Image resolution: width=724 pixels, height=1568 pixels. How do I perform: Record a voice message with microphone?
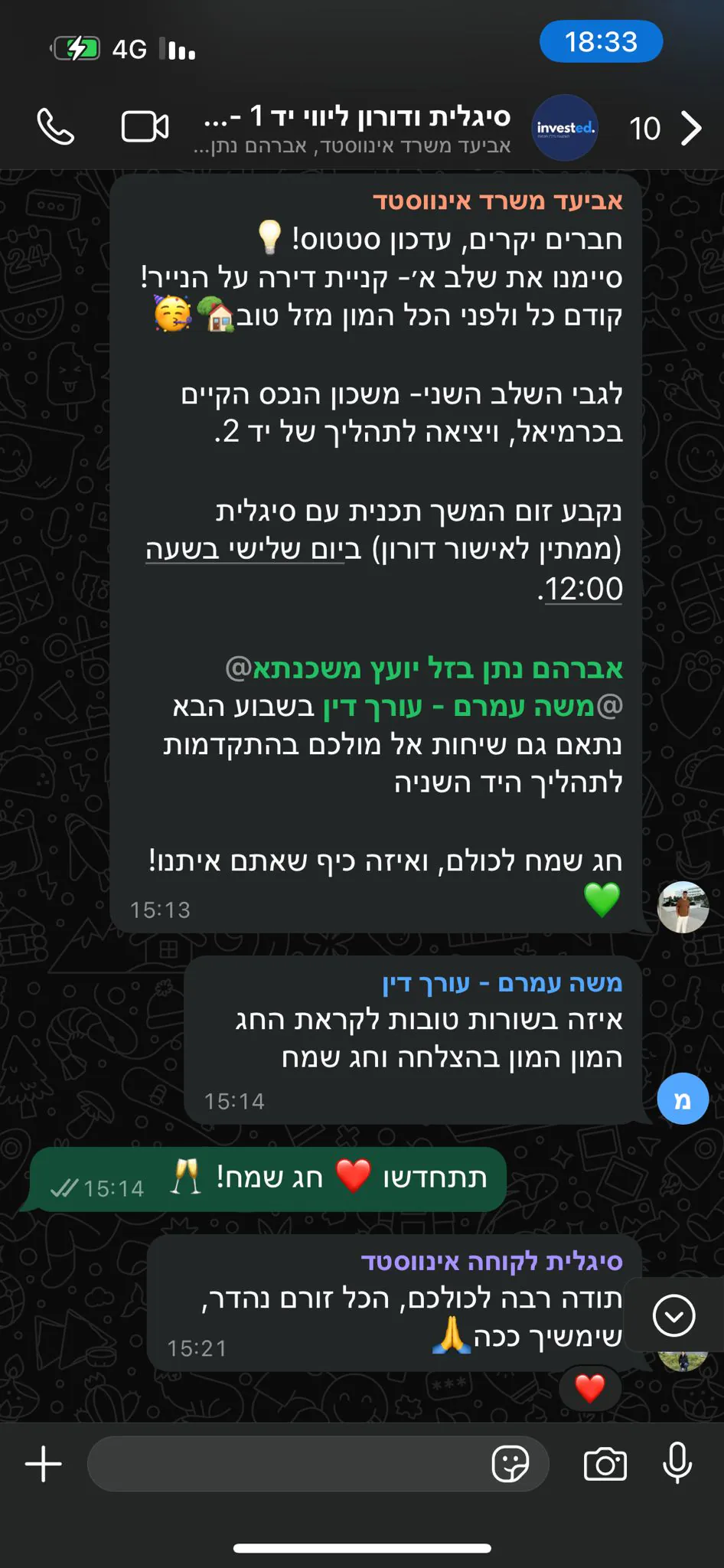pos(677,1462)
